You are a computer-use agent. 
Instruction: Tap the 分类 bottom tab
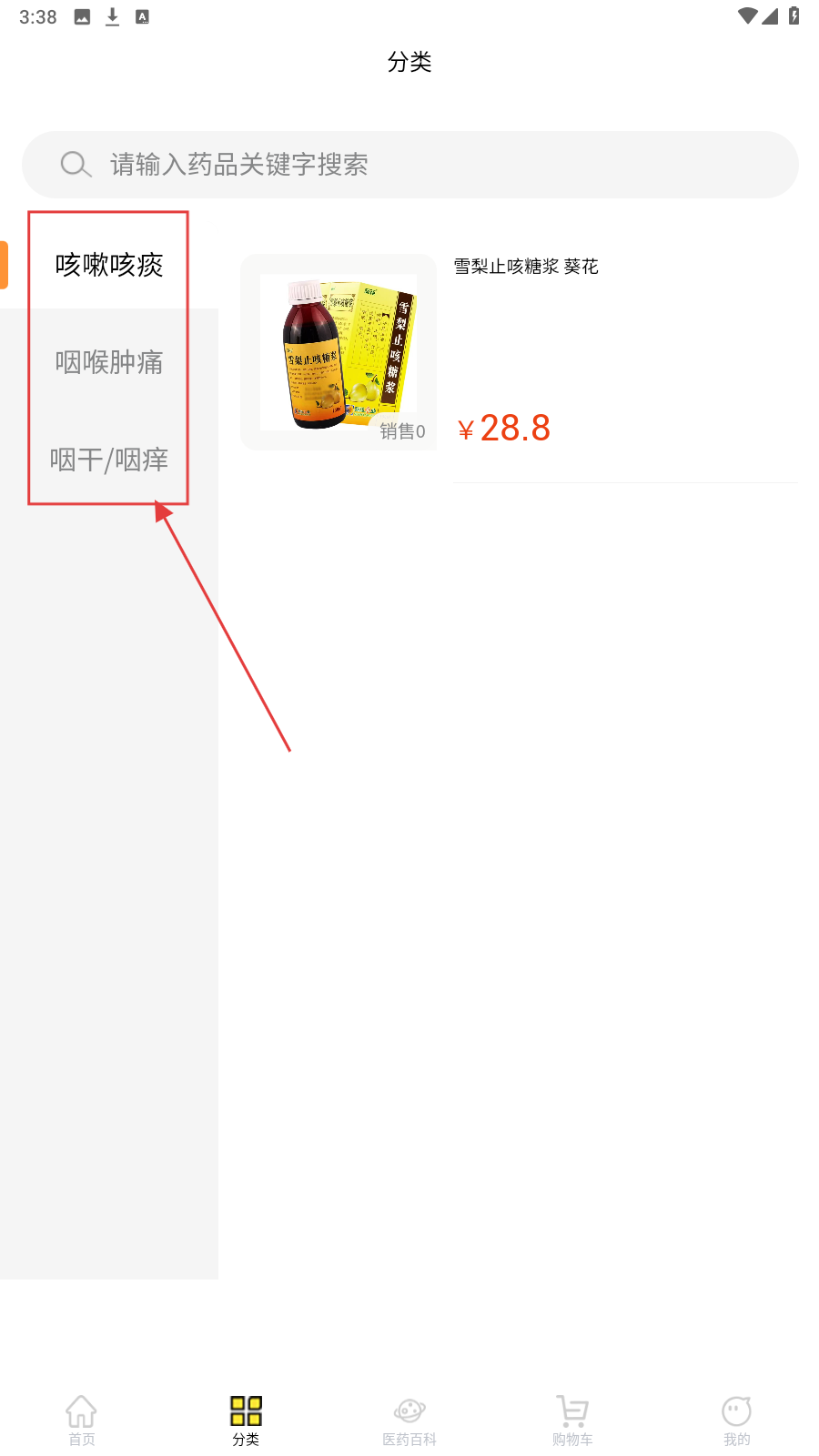[x=246, y=1420]
